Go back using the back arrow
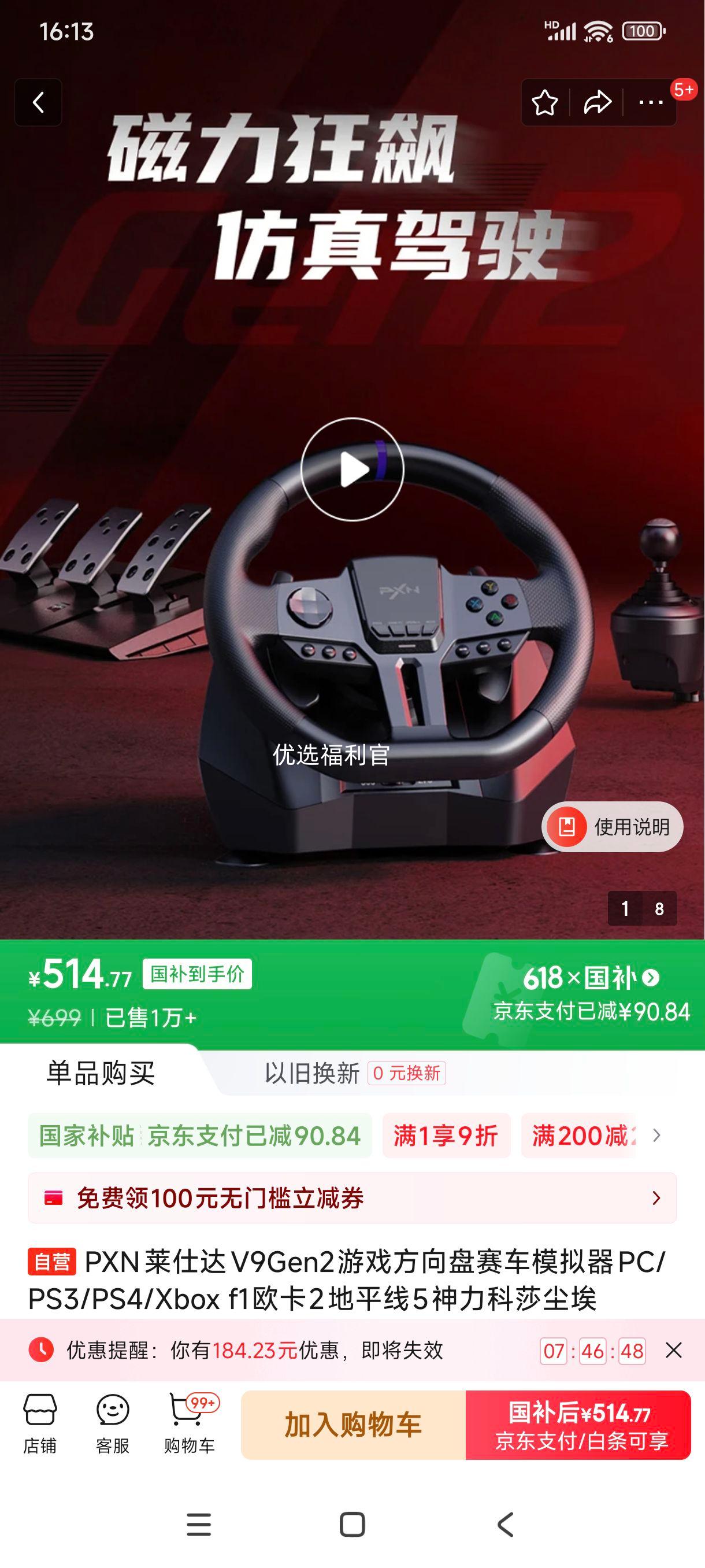The height and width of the screenshot is (1568, 705). [38, 103]
